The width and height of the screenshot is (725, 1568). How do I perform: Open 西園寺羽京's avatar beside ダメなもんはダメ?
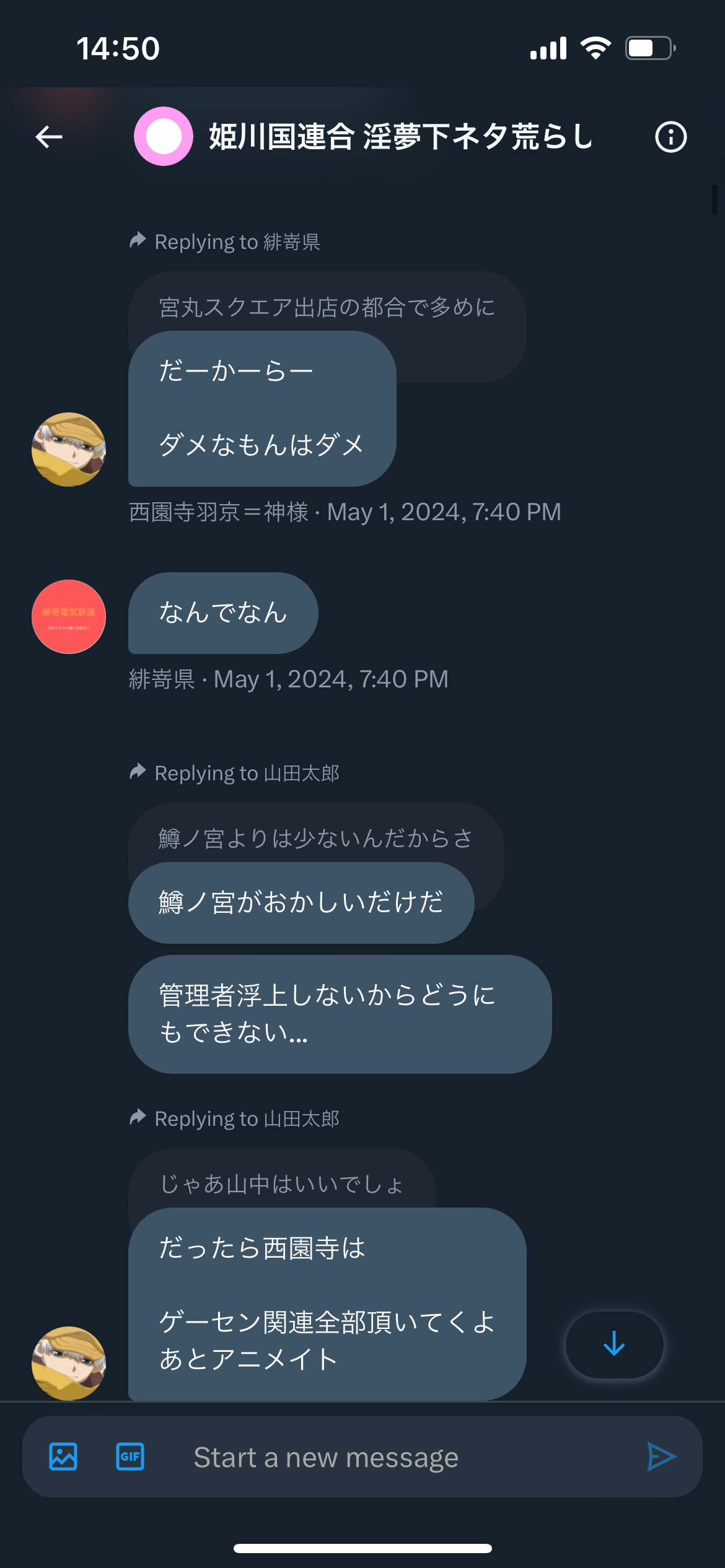(69, 450)
